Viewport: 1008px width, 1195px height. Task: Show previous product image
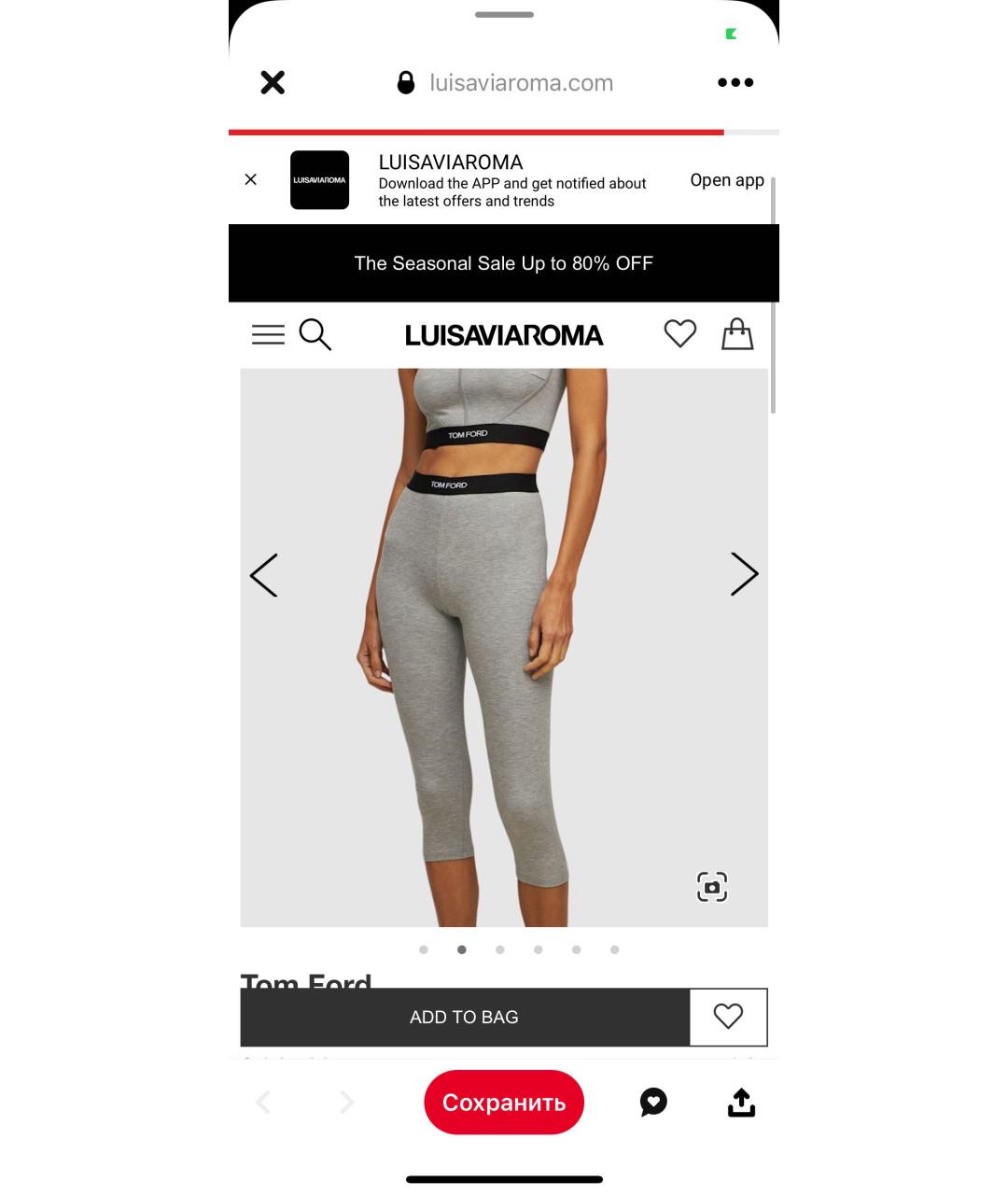[x=264, y=575]
